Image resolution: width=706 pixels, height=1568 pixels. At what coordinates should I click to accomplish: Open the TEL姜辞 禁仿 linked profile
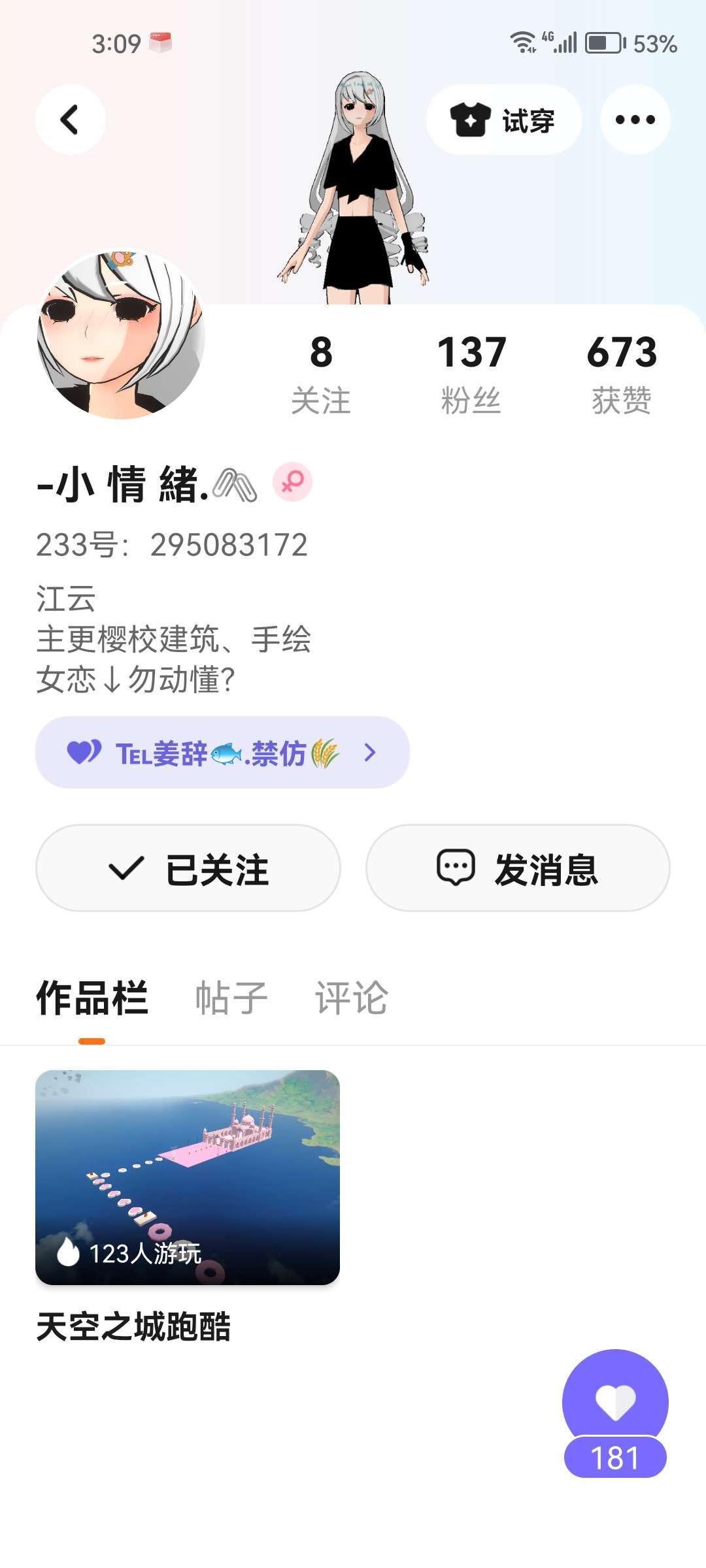[x=222, y=753]
